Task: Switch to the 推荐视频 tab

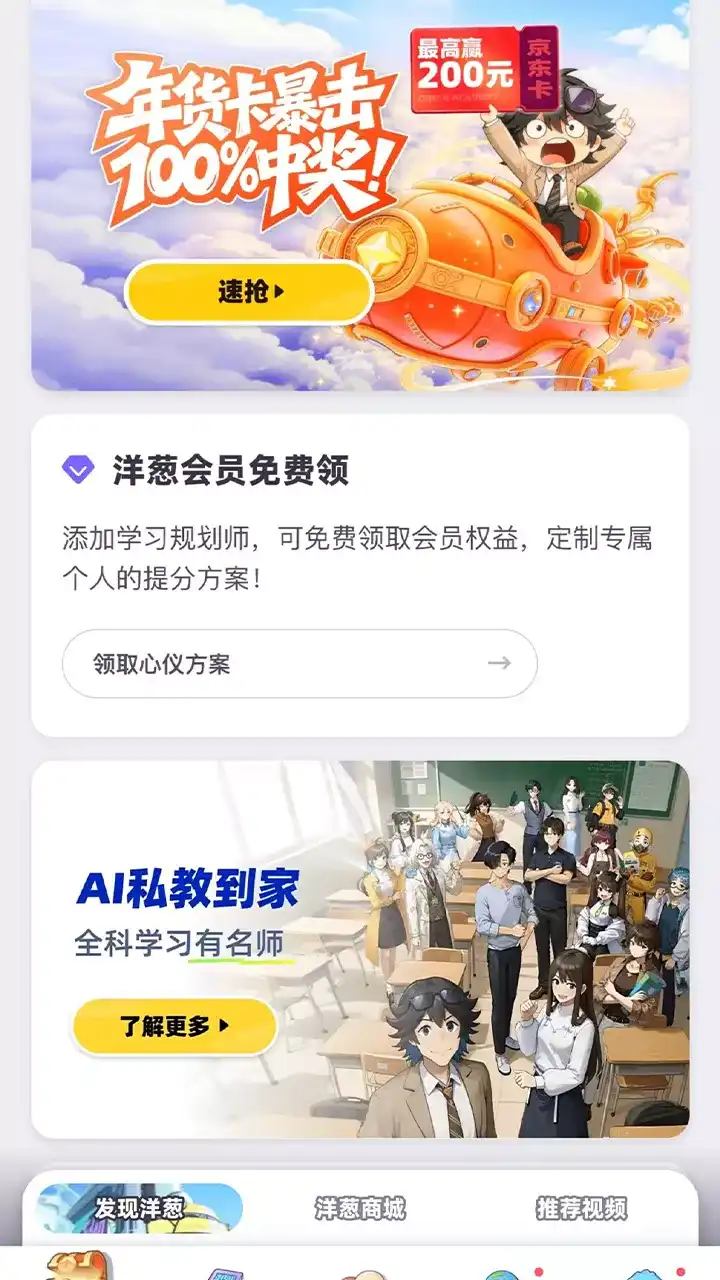Action: (581, 1208)
